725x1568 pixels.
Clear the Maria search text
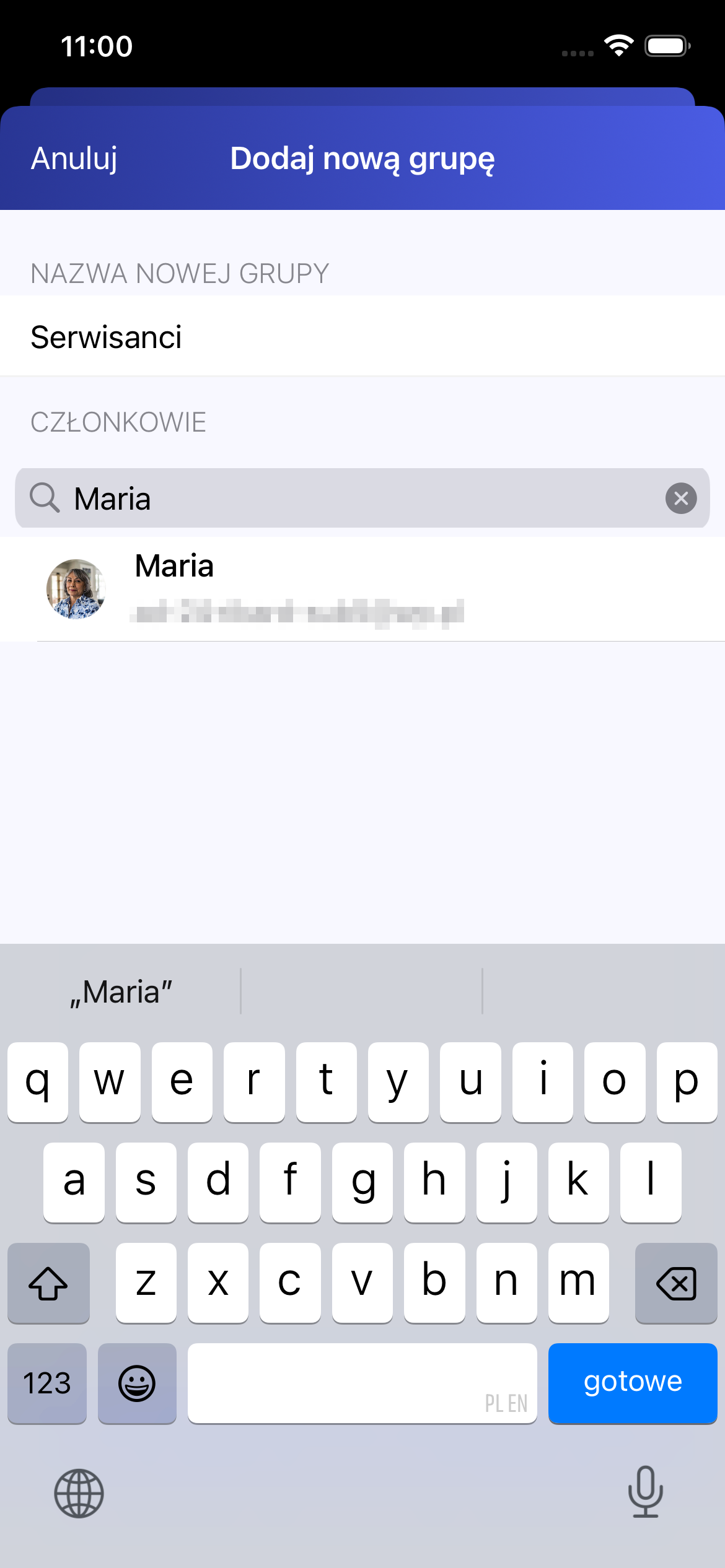(x=681, y=499)
